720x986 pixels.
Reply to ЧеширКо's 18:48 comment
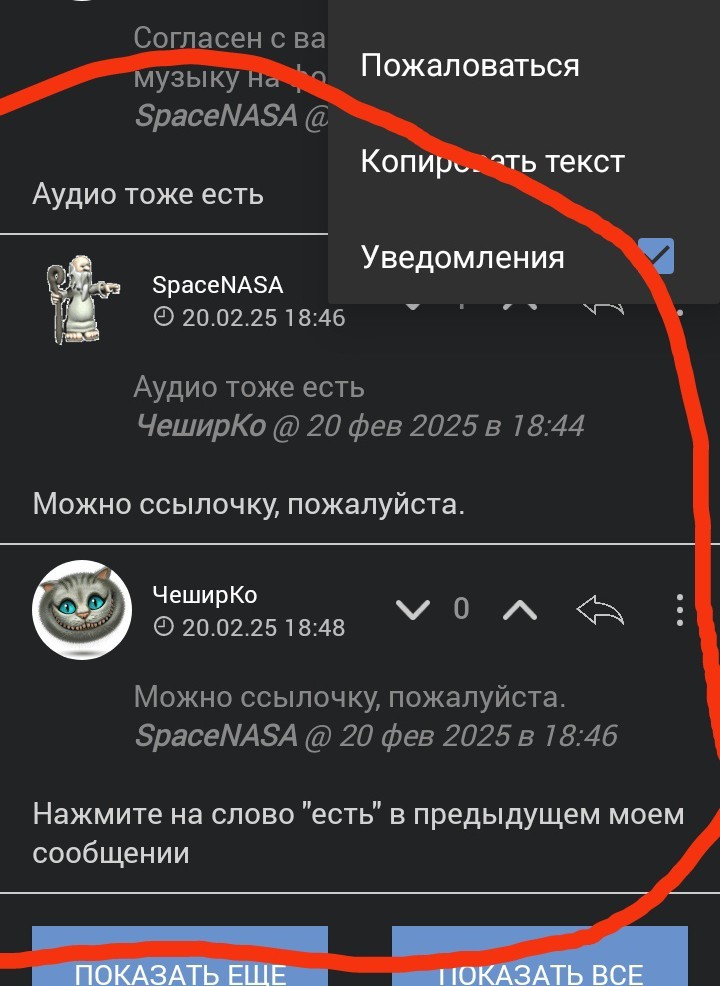pyautogui.click(x=600, y=609)
